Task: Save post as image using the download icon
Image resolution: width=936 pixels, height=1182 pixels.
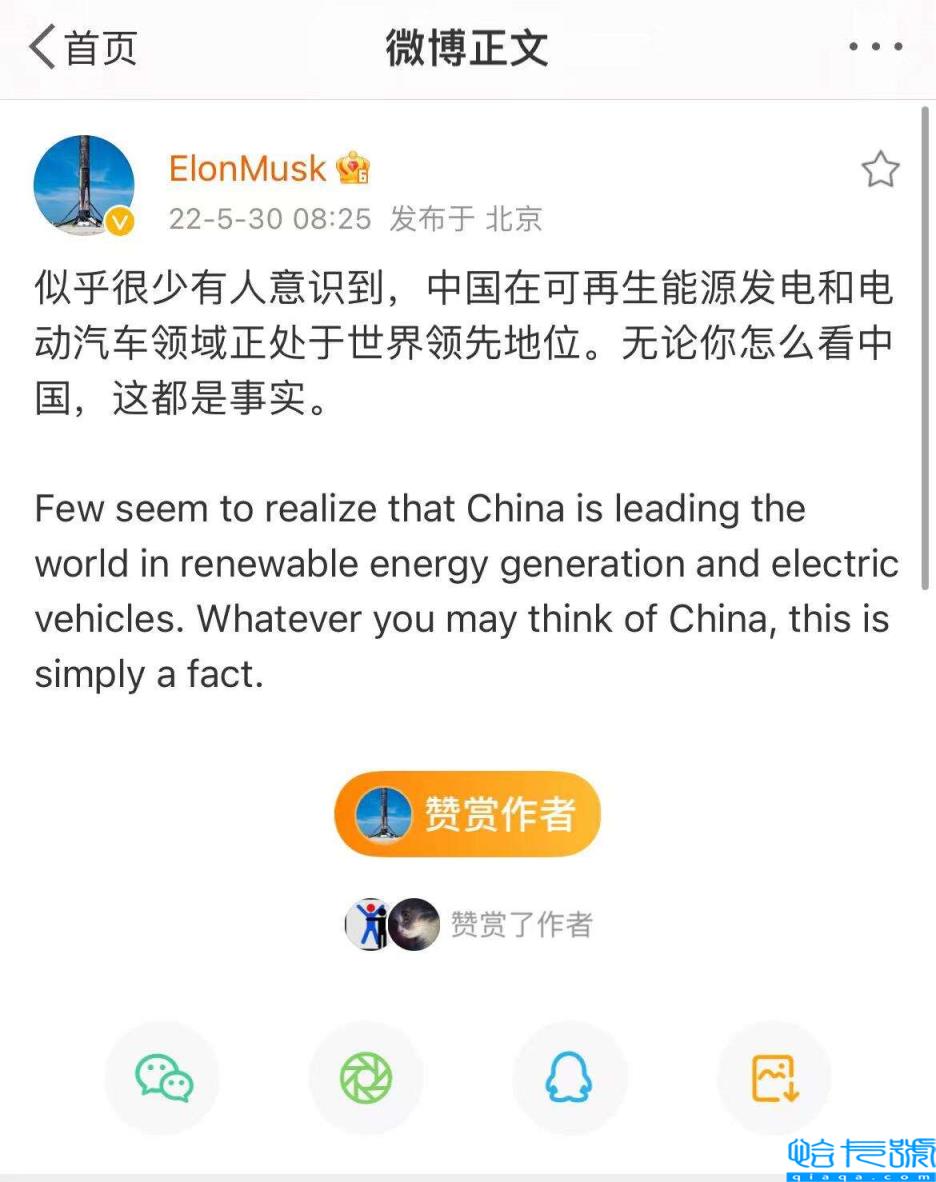Action: pyautogui.click(x=773, y=1077)
